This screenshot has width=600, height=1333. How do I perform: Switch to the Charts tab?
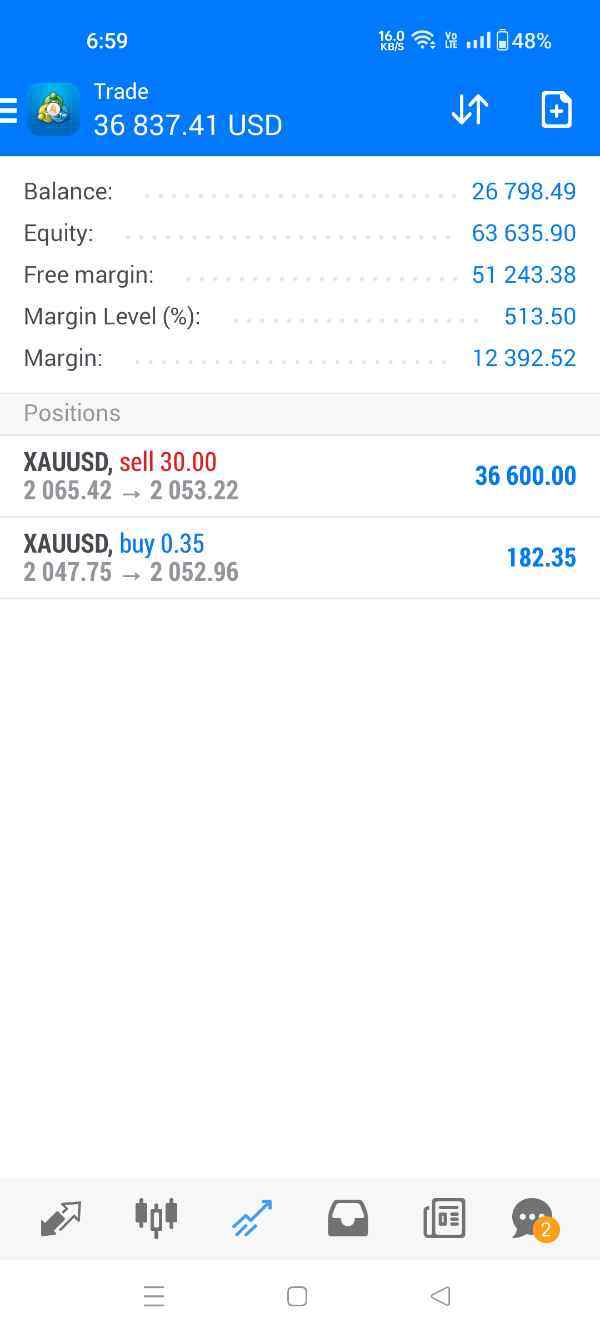[156, 1218]
